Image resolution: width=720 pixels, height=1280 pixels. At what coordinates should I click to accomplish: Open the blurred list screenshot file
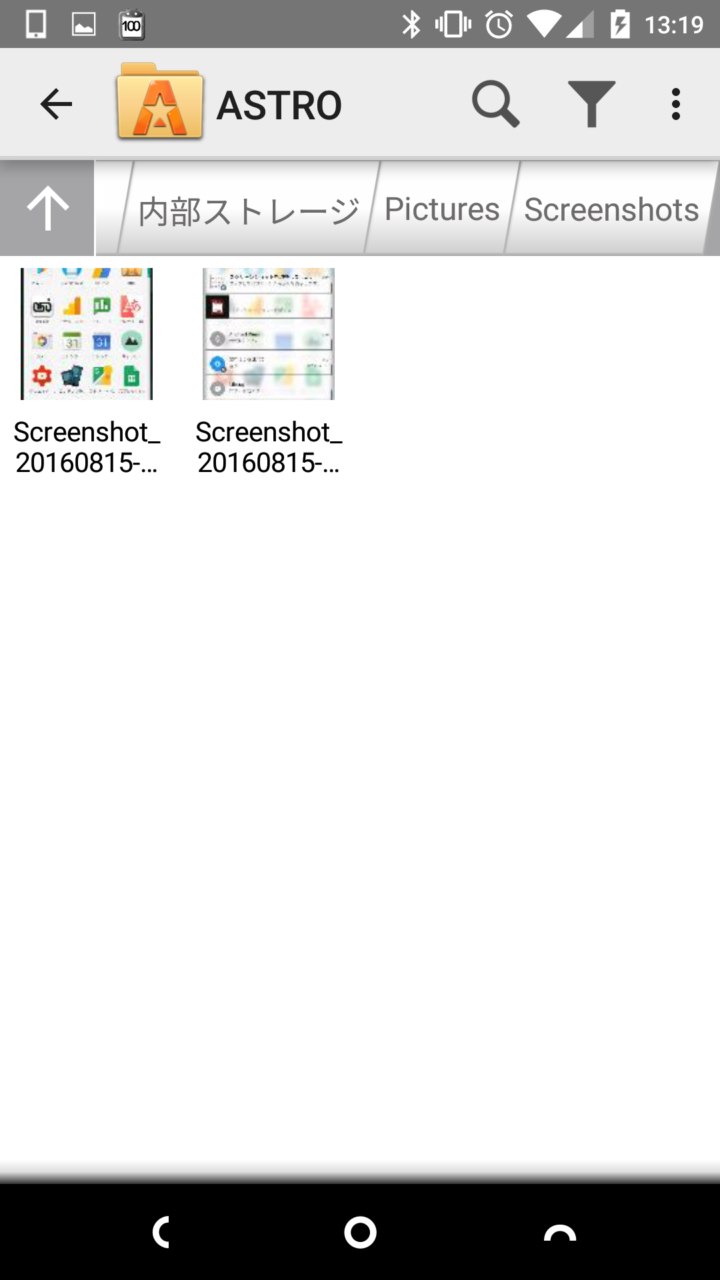coord(268,334)
